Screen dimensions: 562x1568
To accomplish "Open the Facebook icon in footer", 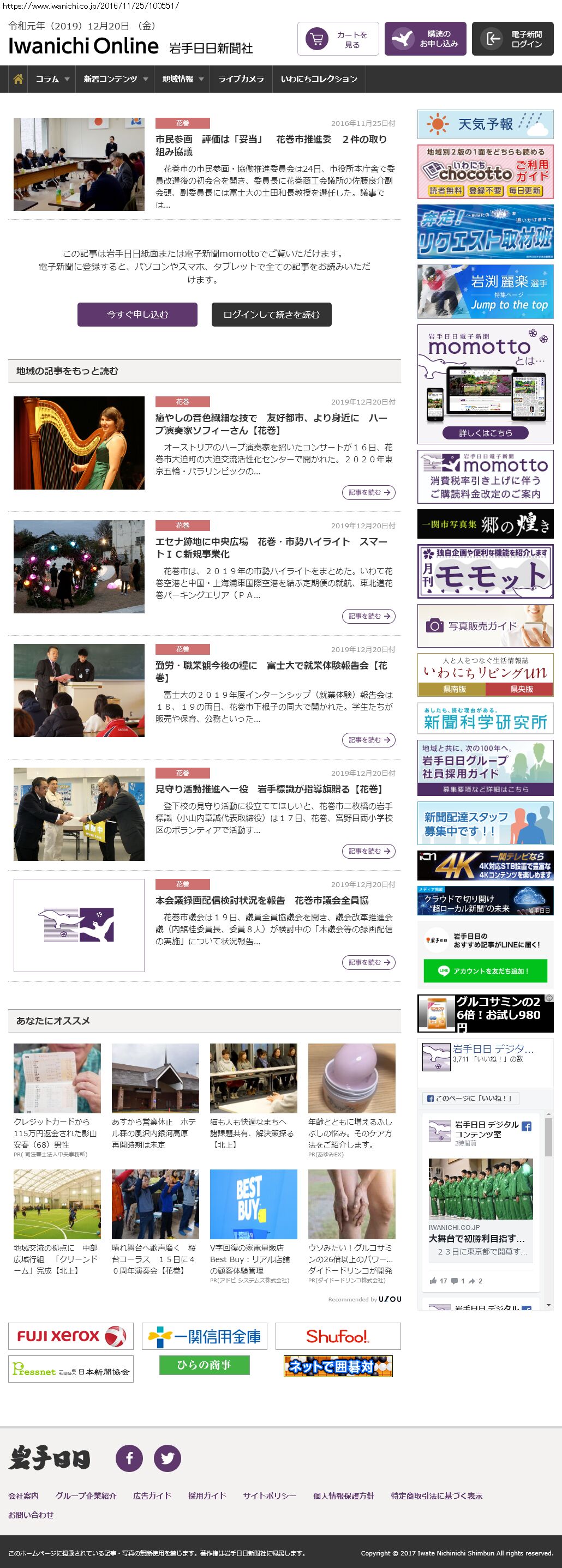I will [129, 1458].
